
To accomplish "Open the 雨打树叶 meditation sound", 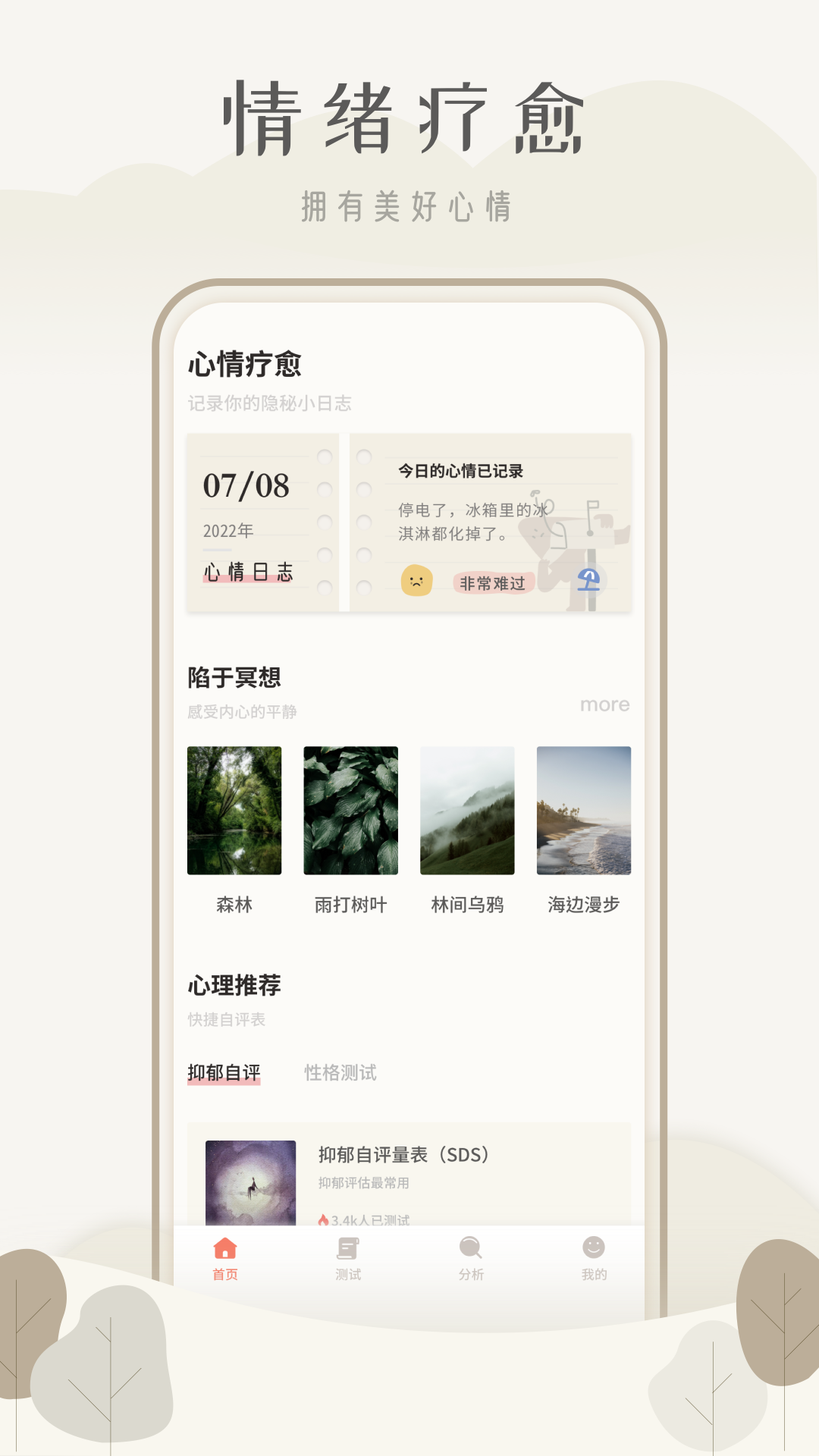I will coord(350,811).
